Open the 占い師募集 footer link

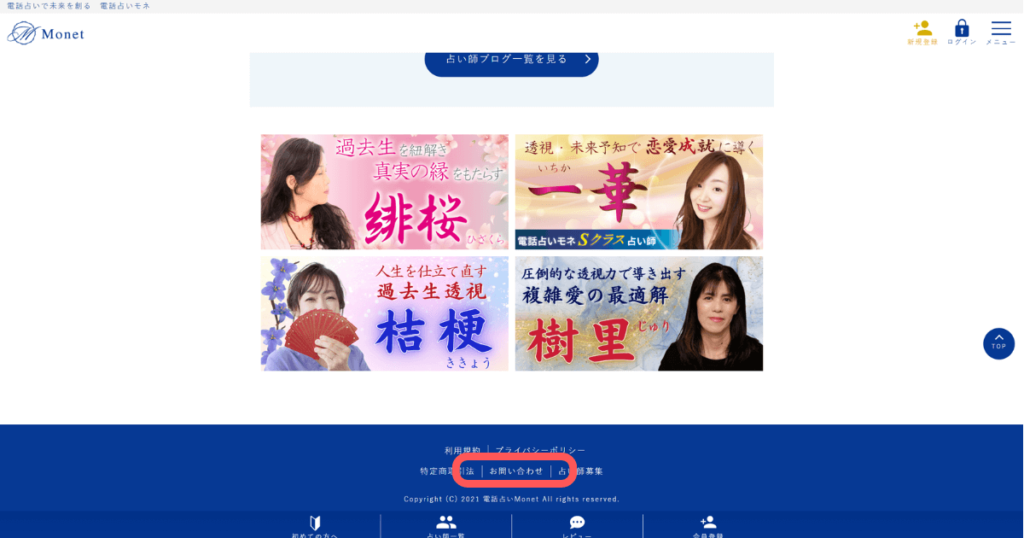[x=581, y=471]
